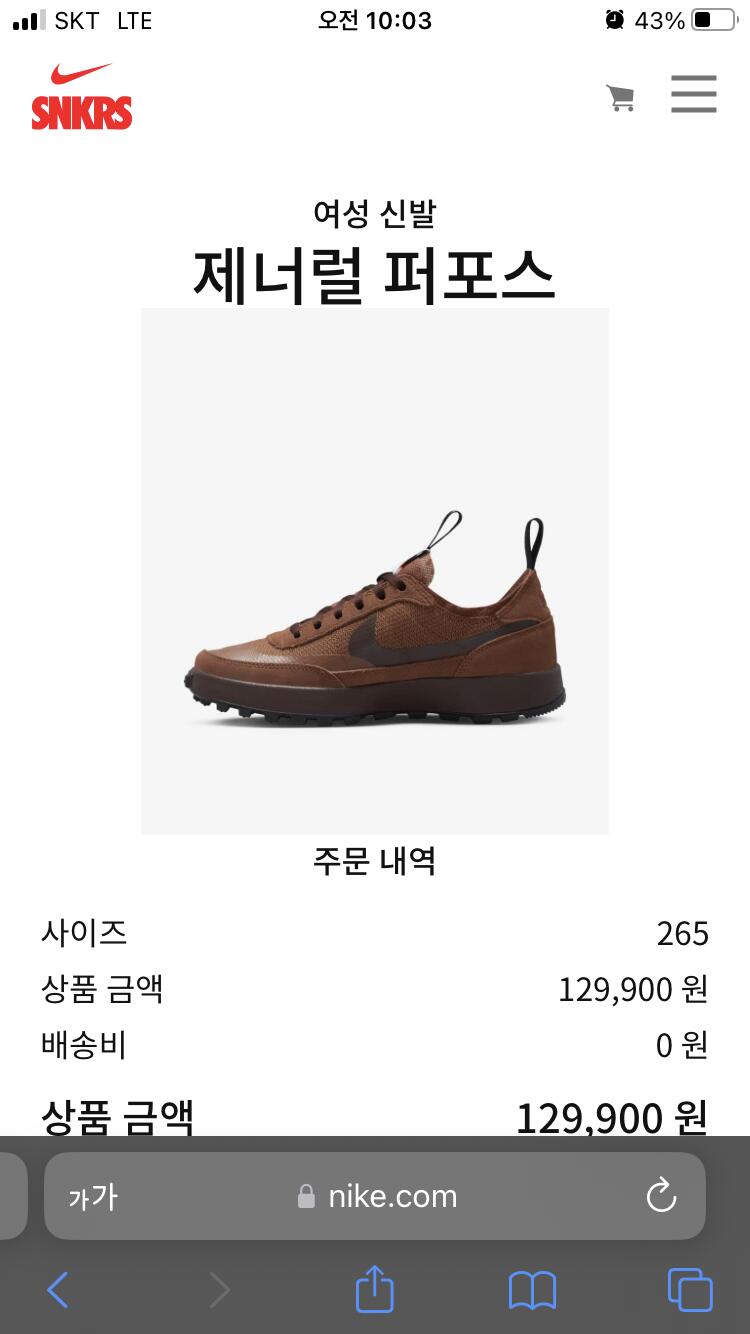Go to the Nike SNKRS home logo

point(82,97)
